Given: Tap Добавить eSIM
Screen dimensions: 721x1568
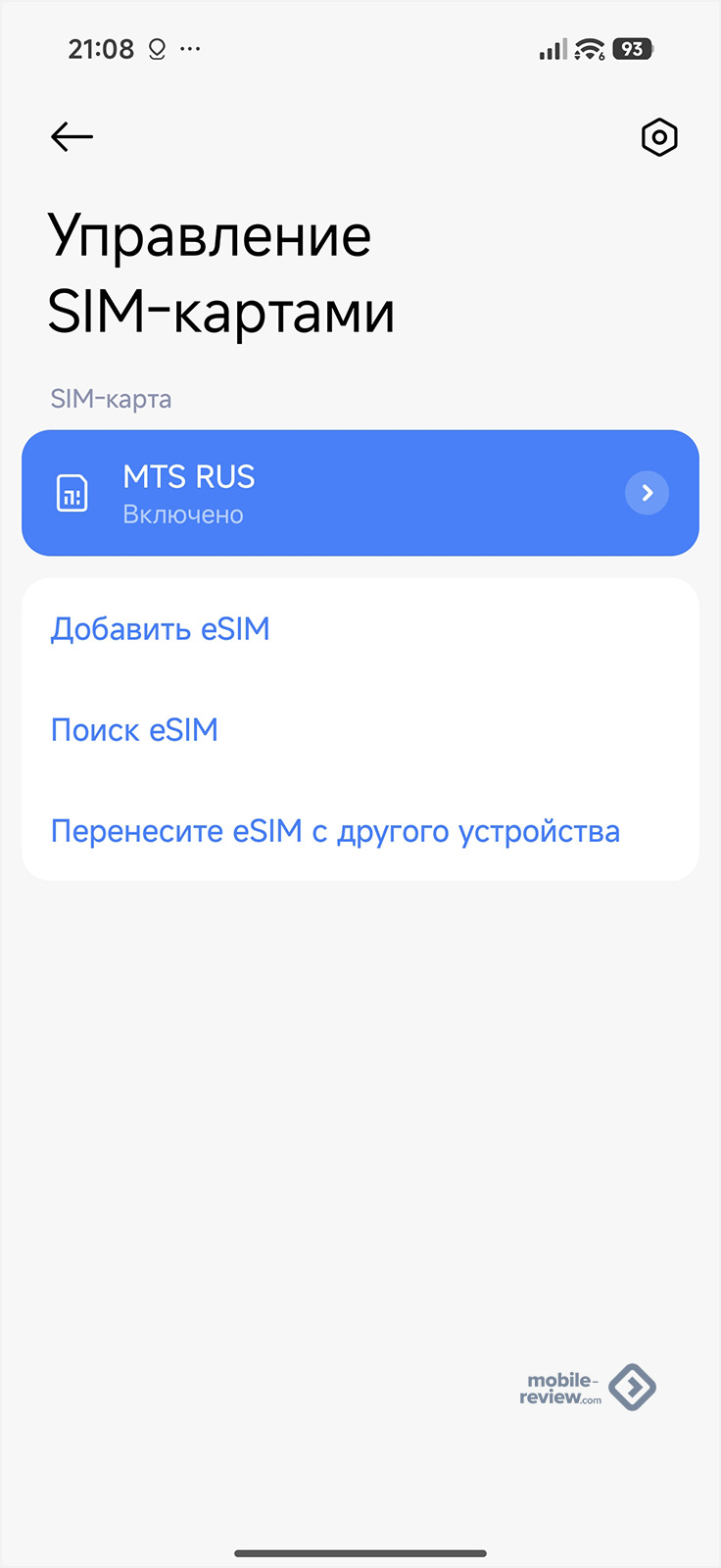Looking at the screenshot, I should [x=161, y=629].
